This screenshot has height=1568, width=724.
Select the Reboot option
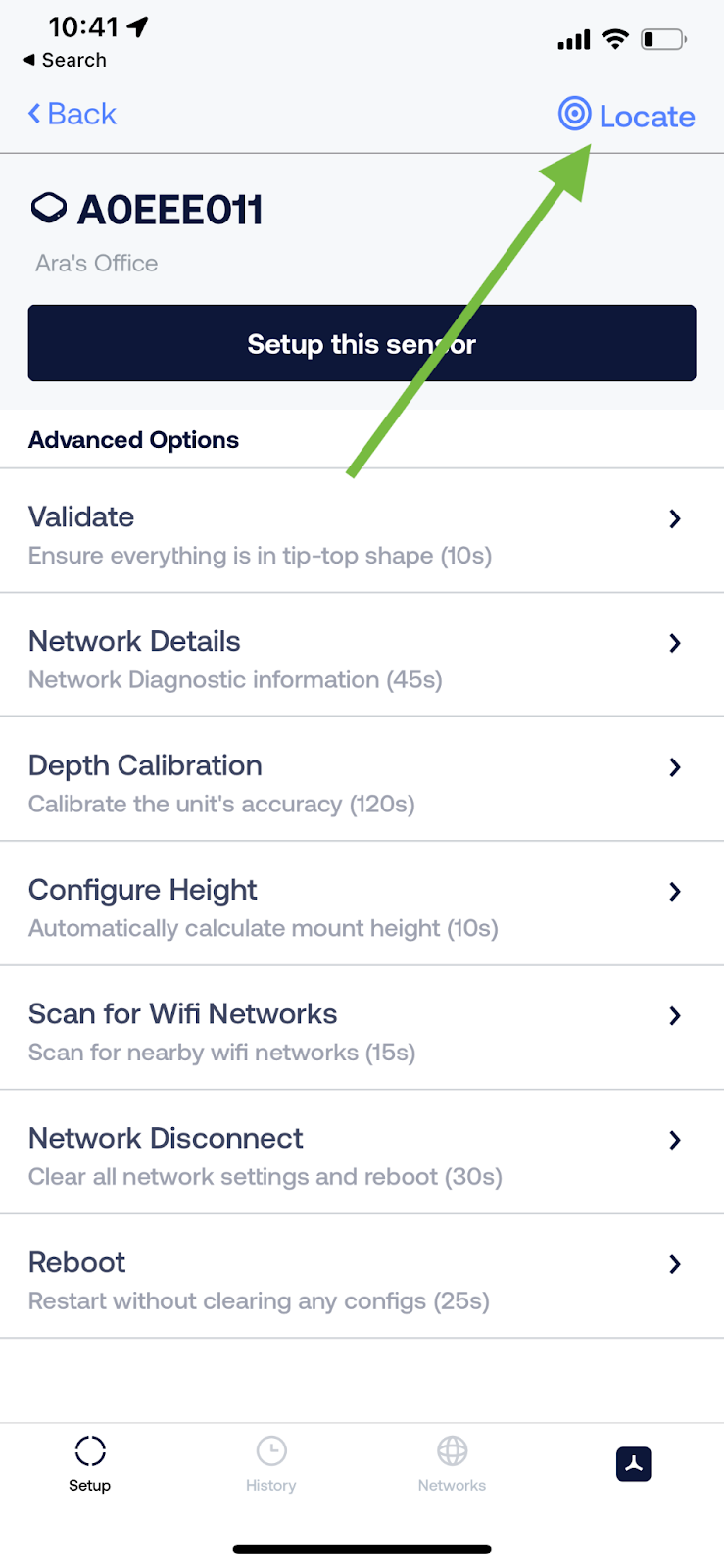pos(362,1277)
